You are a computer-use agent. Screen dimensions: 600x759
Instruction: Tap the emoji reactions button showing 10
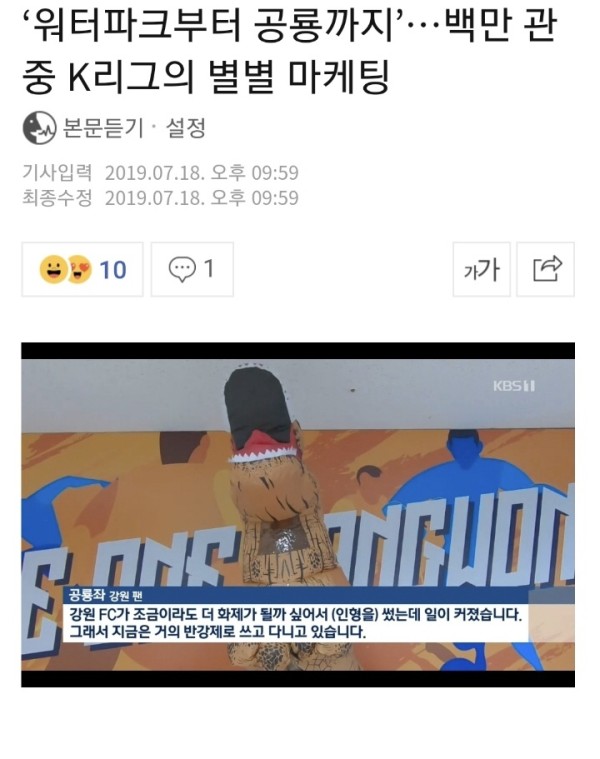pos(82,269)
